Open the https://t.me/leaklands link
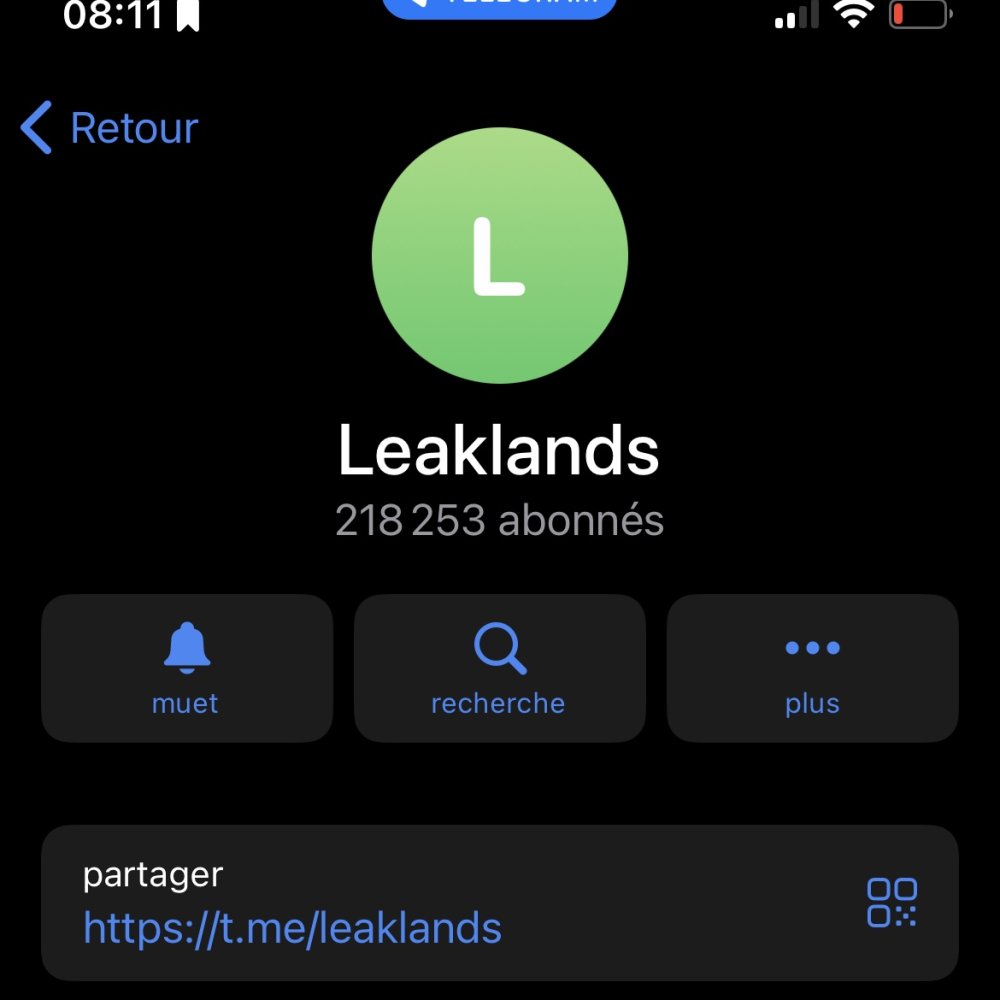Image resolution: width=1000 pixels, height=1000 pixels. pyautogui.click(x=292, y=928)
